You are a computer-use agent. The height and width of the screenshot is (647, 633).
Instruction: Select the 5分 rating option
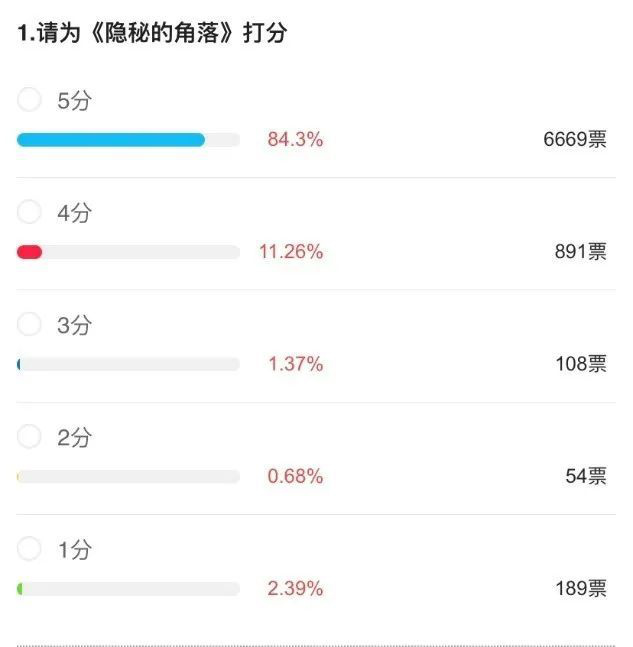[30, 100]
